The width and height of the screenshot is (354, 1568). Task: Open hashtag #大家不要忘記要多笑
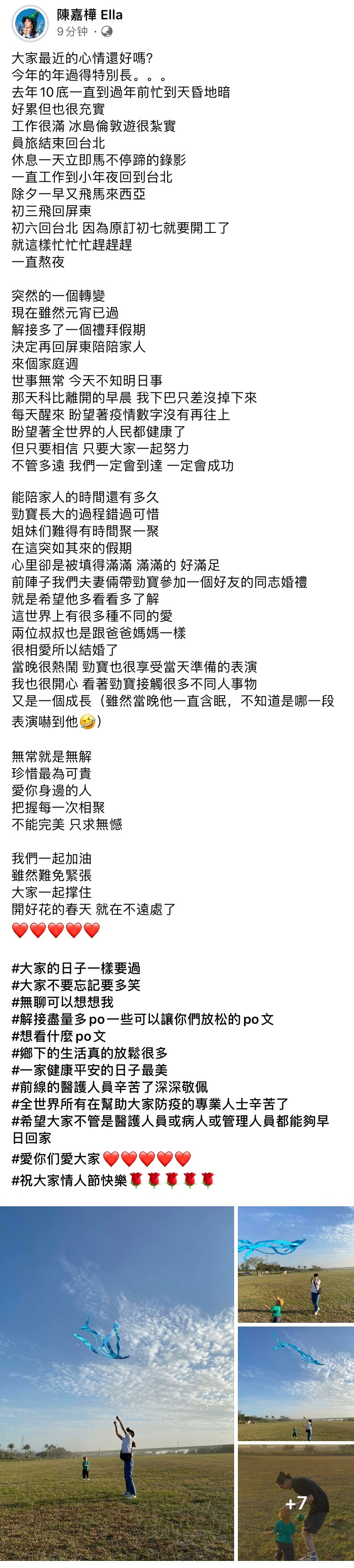76,985
